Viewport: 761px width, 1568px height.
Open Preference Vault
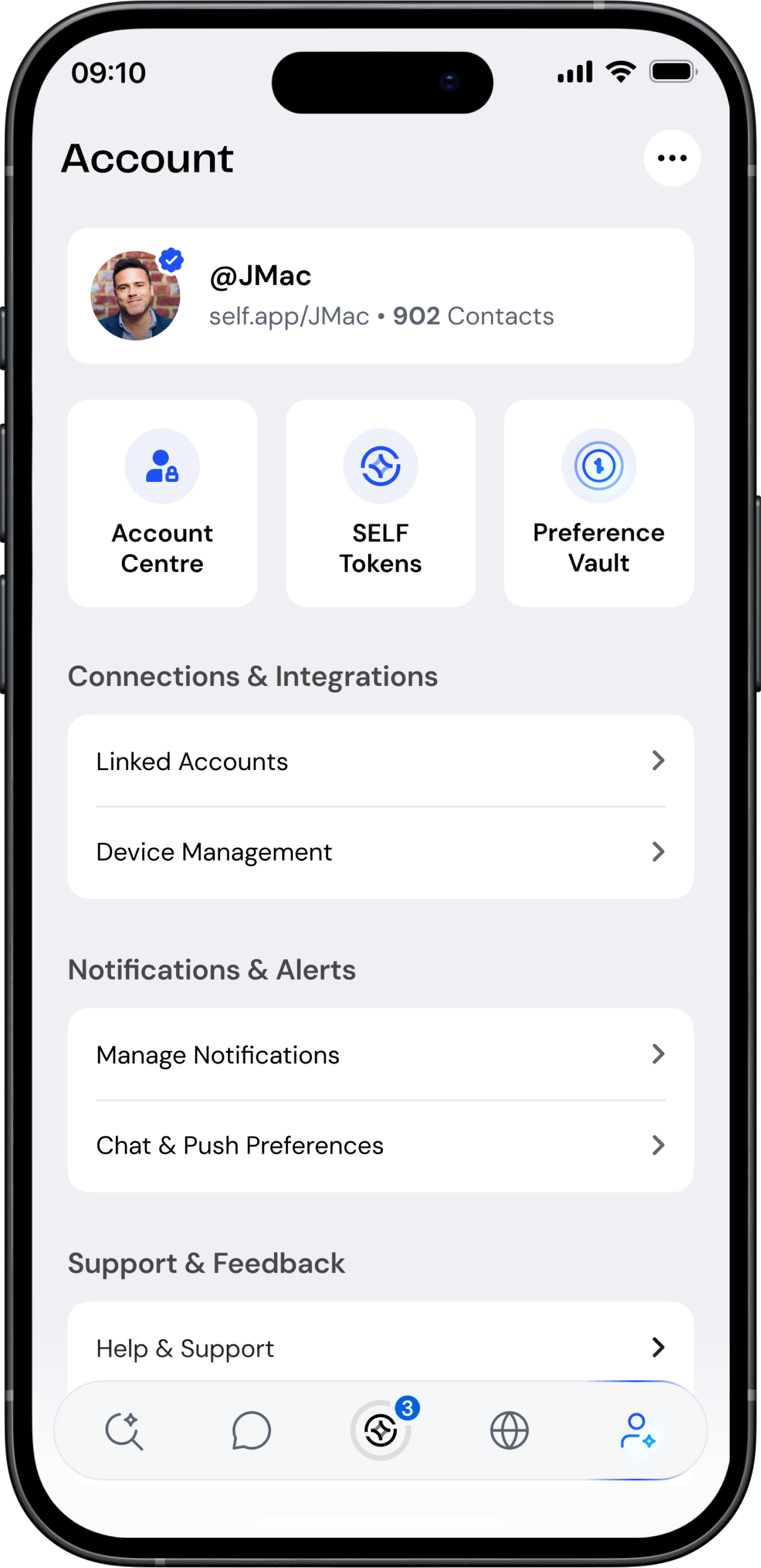(x=599, y=503)
